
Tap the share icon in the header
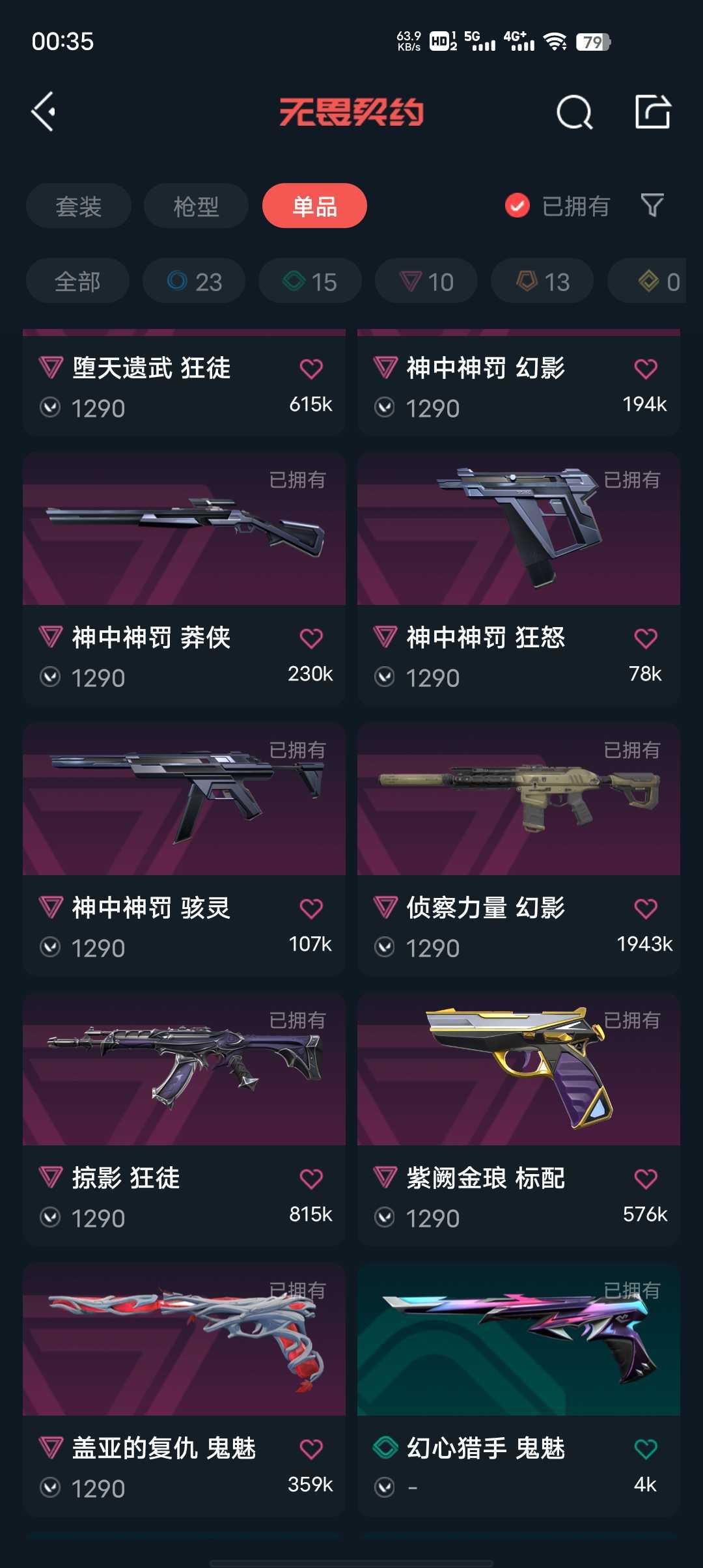[x=653, y=112]
